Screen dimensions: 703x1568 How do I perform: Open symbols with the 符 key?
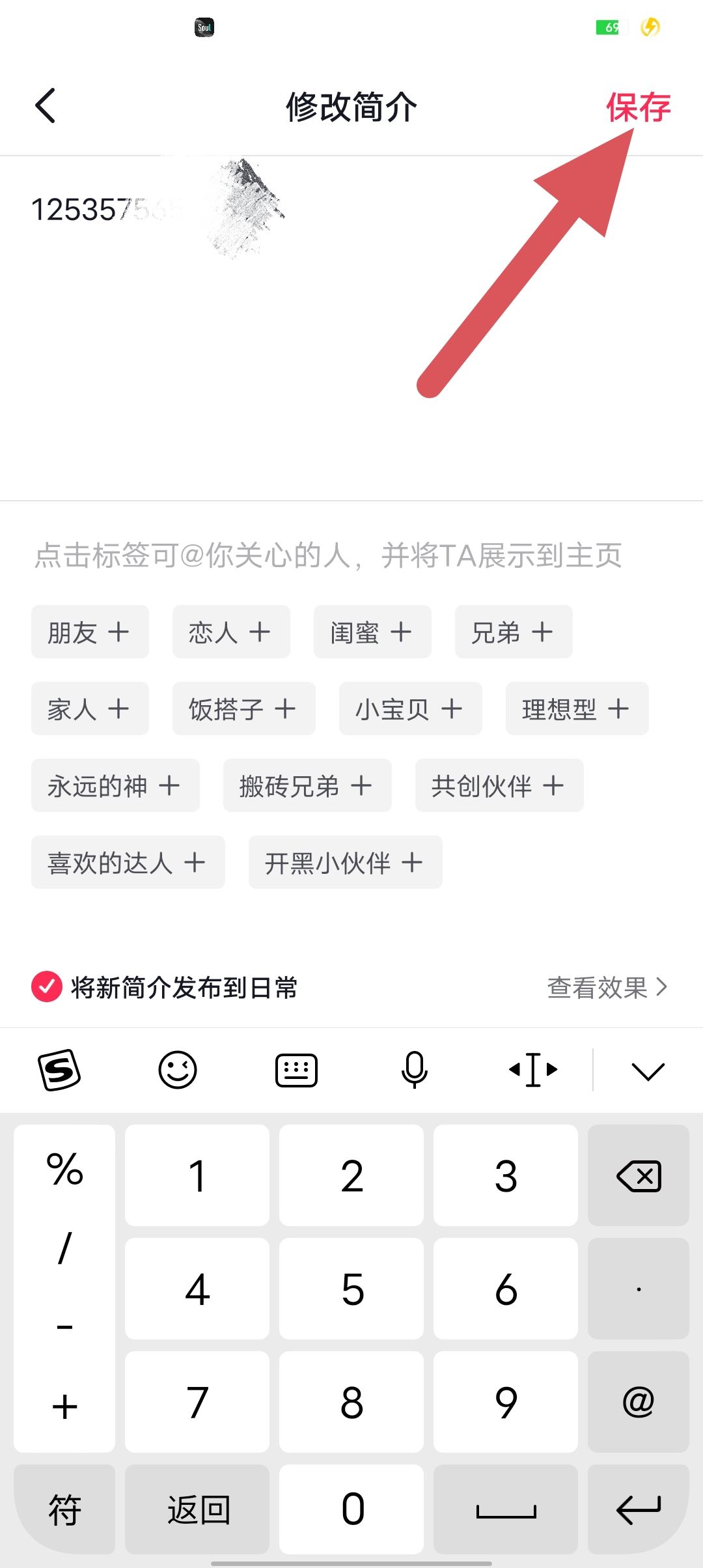[x=64, y=1511]
